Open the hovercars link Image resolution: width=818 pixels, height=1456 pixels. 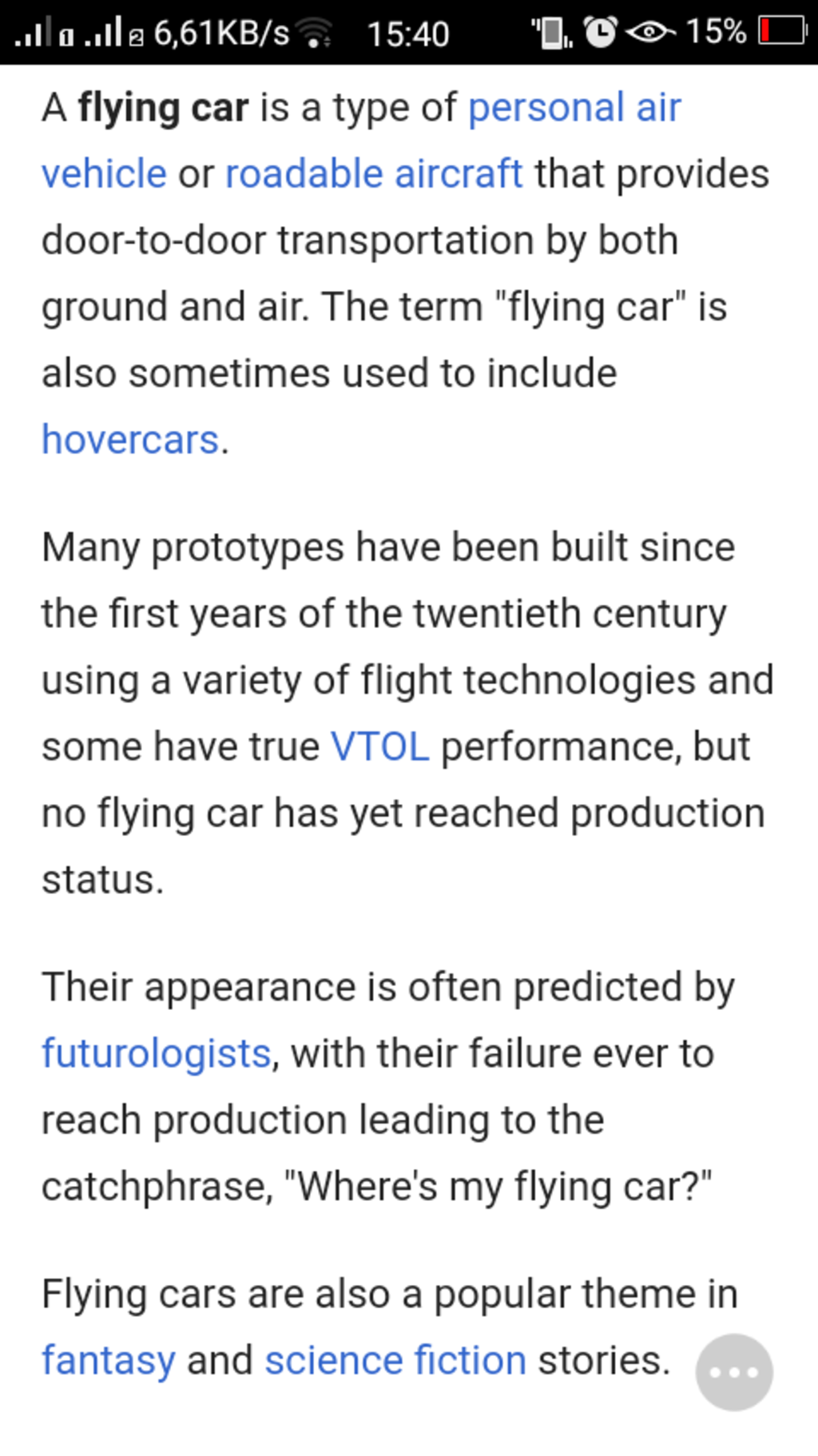click(x=130, y=440)
